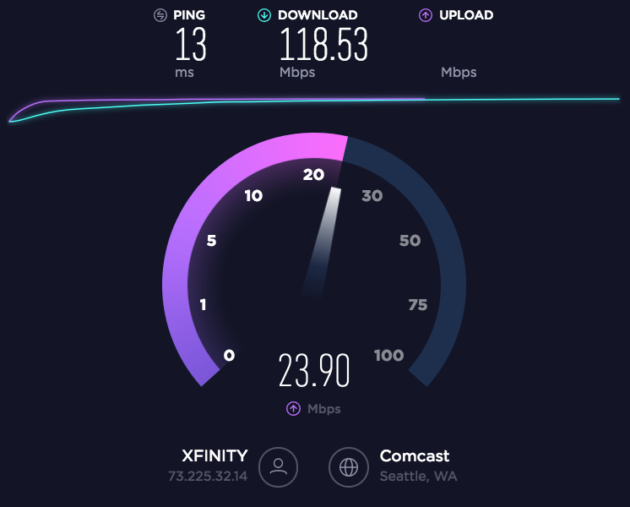The height and width of the screenshot is (507, 630).
Task: Open the XFINITY user profile icon
Action: click(279, 466)
